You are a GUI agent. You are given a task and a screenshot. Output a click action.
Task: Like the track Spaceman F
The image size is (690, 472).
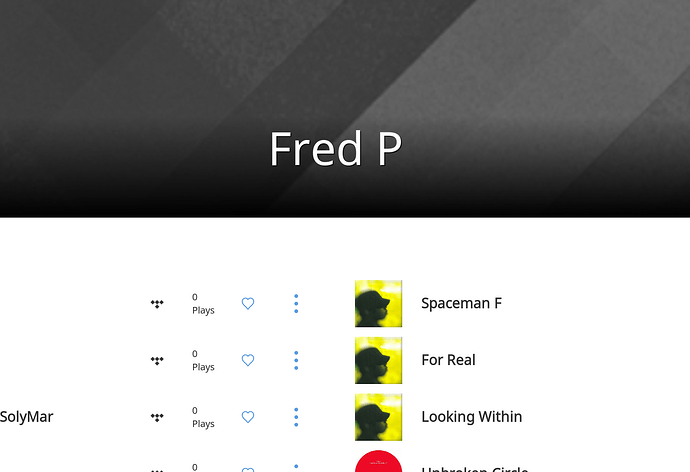[248, 303]
